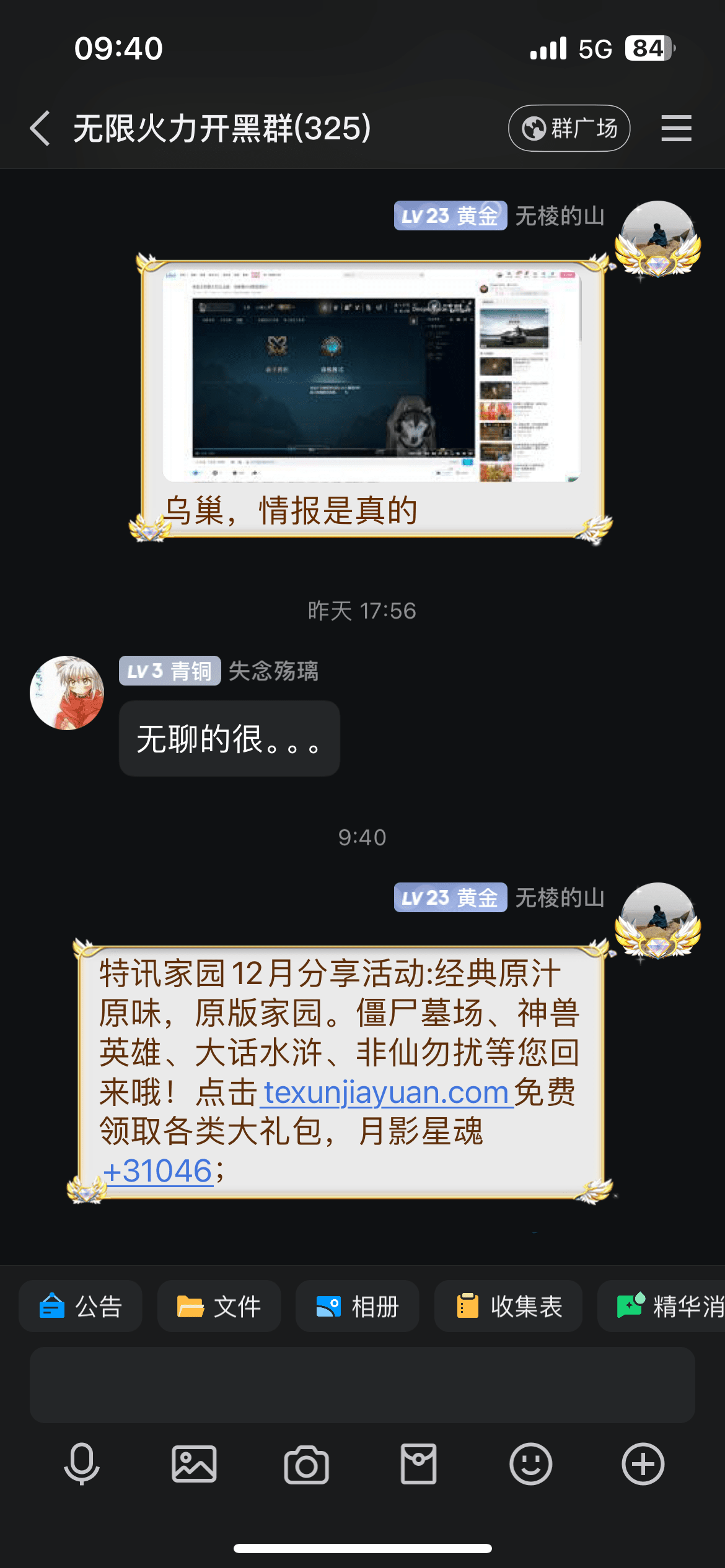Open the emoji picker
Viewport: 725px width, 1568px height.
click(530, 1464)
